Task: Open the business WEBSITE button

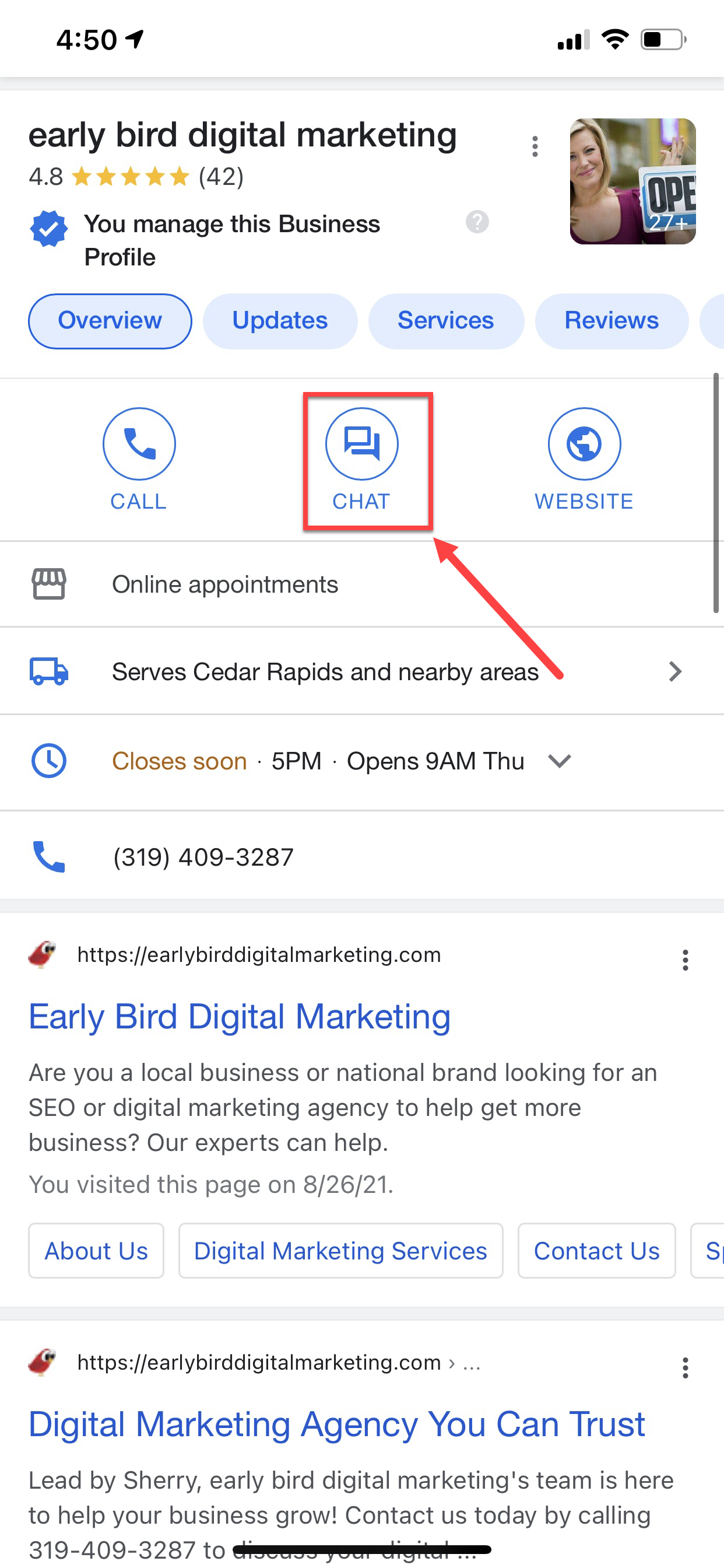Action: click(584, 458)
